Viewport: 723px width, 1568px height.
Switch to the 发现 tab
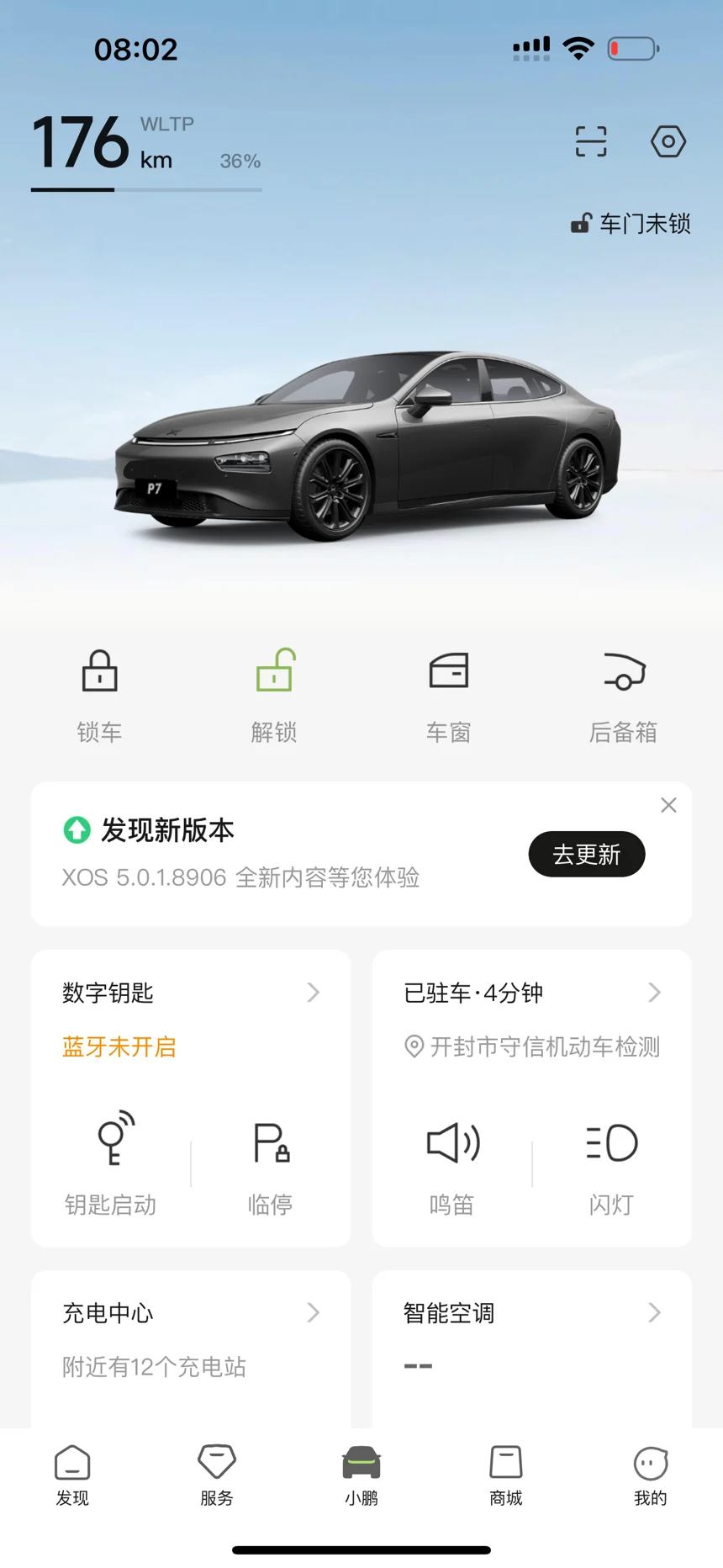tap(72, 1475)
